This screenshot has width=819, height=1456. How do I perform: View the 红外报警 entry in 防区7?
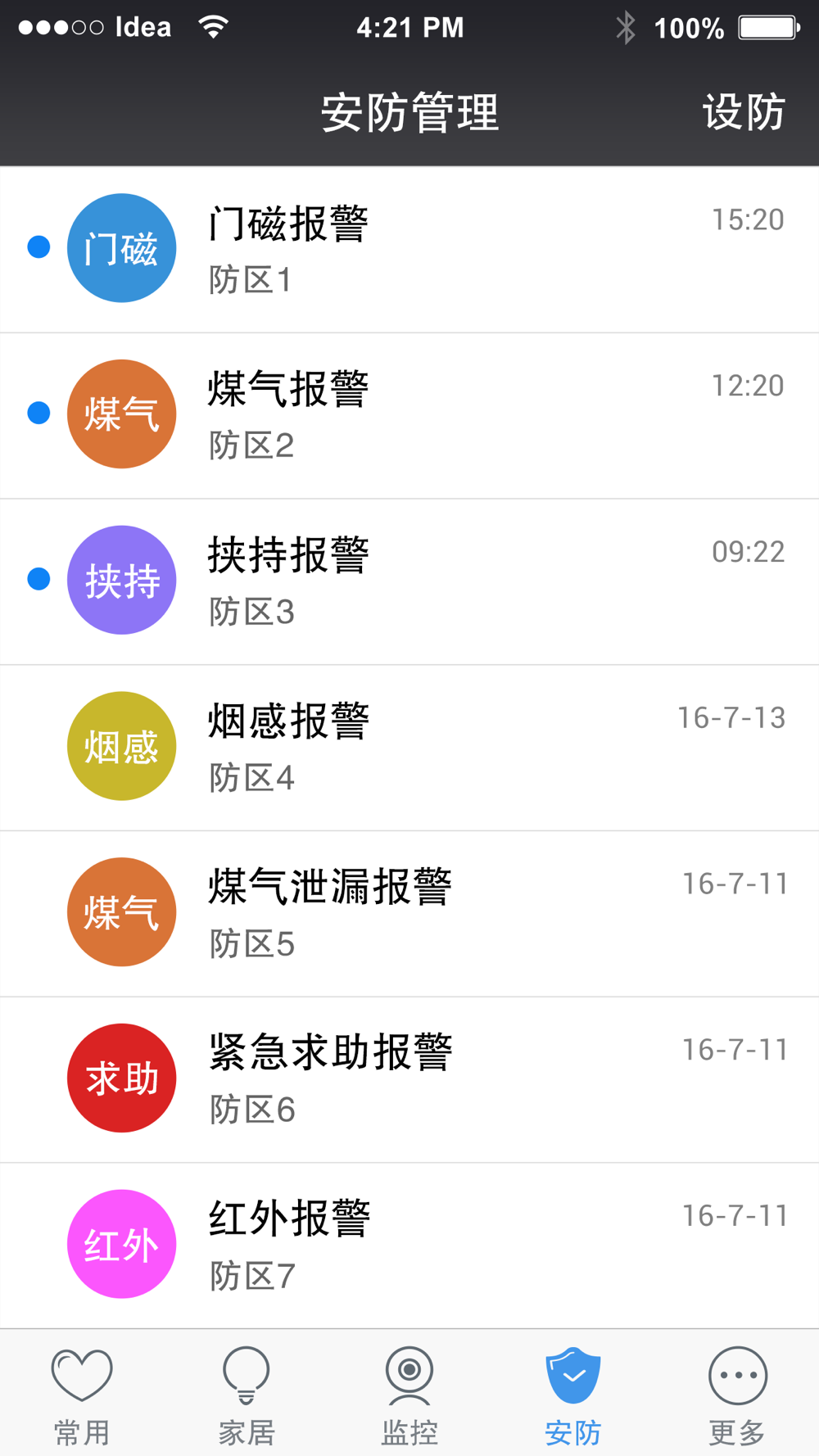click(409, 1246)
